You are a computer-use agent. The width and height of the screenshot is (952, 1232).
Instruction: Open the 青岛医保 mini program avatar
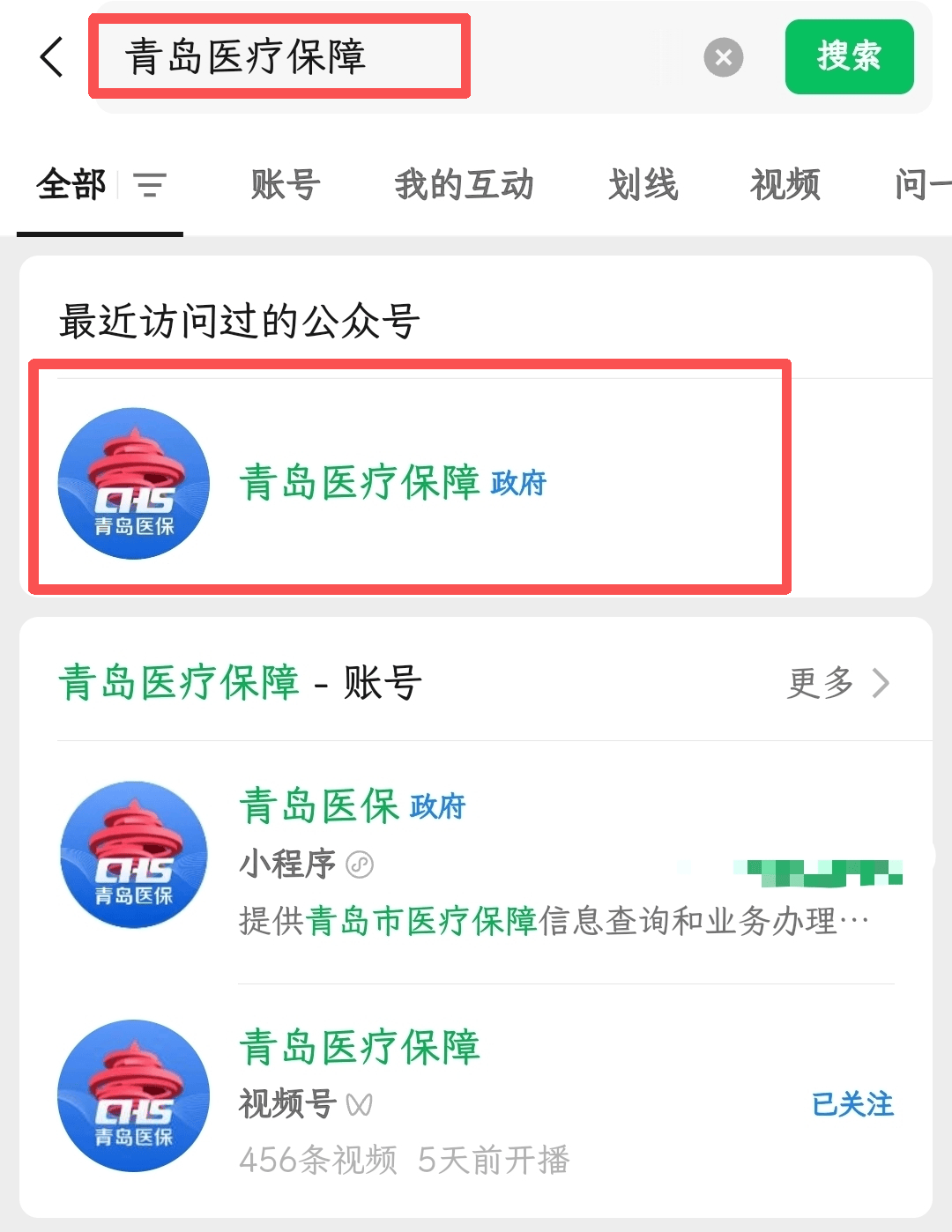pyautogui.click(x=133, y=855)
